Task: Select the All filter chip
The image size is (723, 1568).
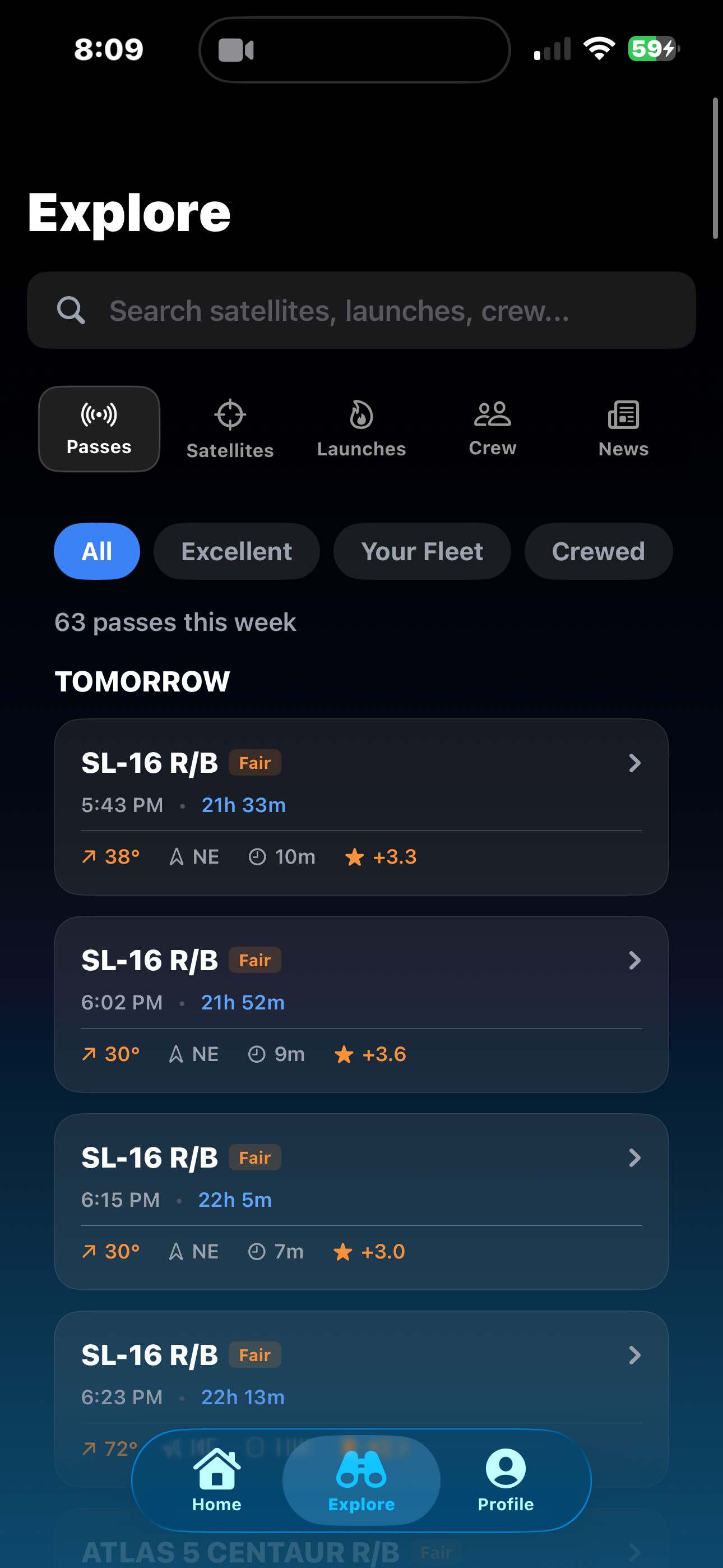Action: point(97,551)
